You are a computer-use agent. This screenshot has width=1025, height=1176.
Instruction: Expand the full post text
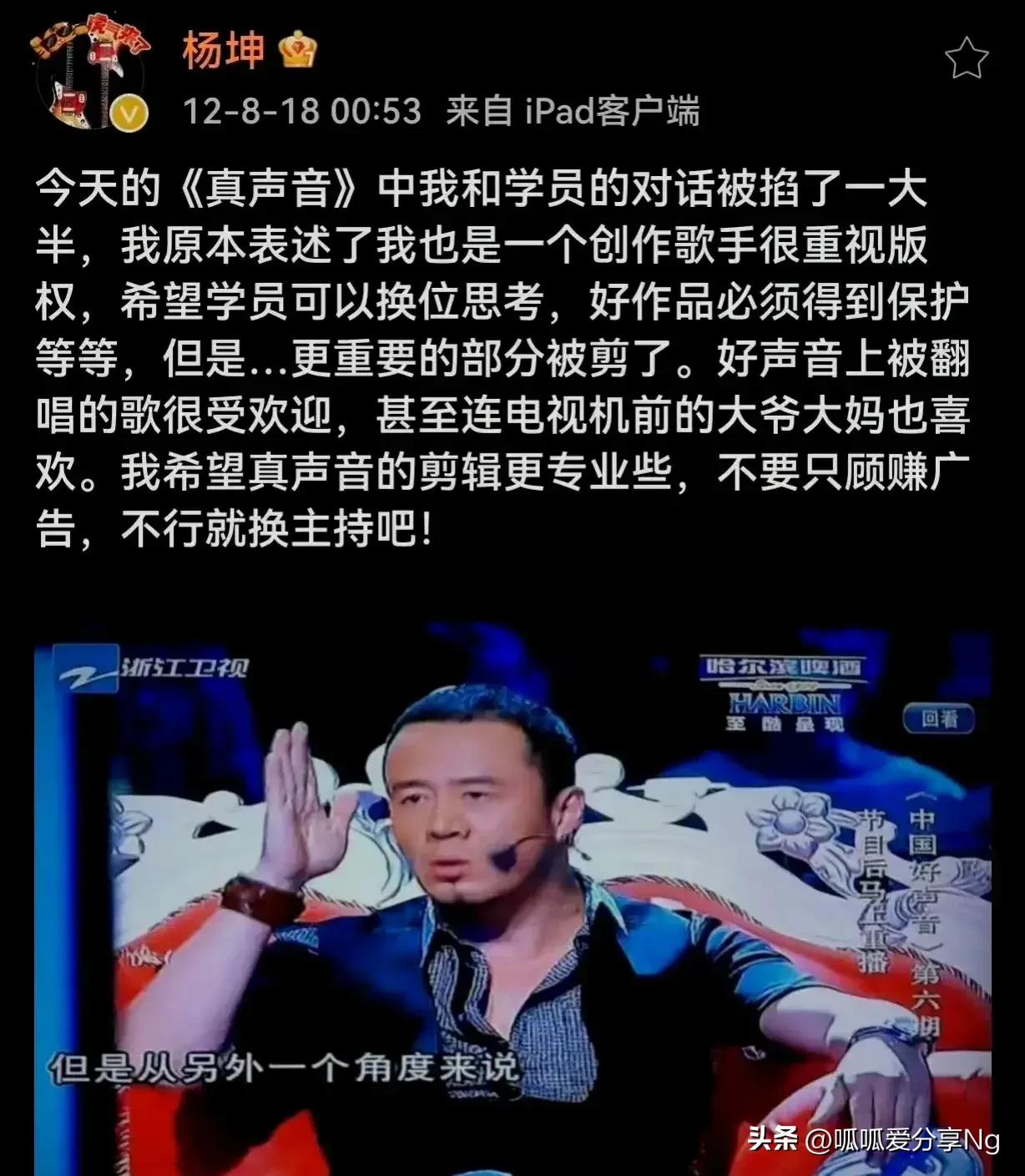coord(501,351)
